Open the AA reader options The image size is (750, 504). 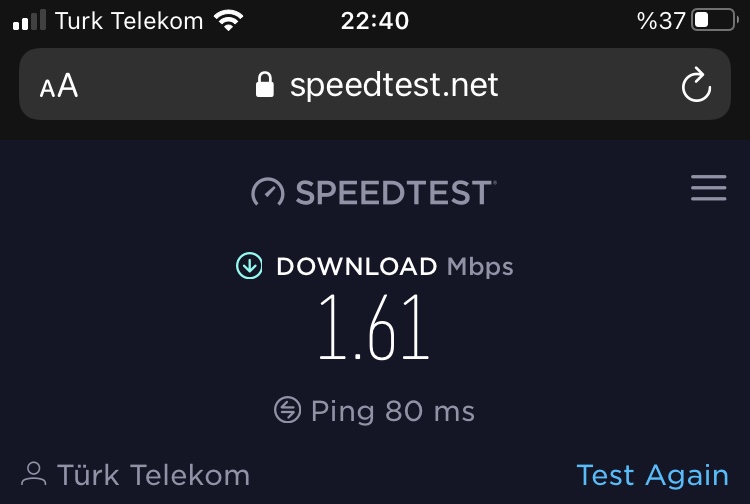coord(59,86)
